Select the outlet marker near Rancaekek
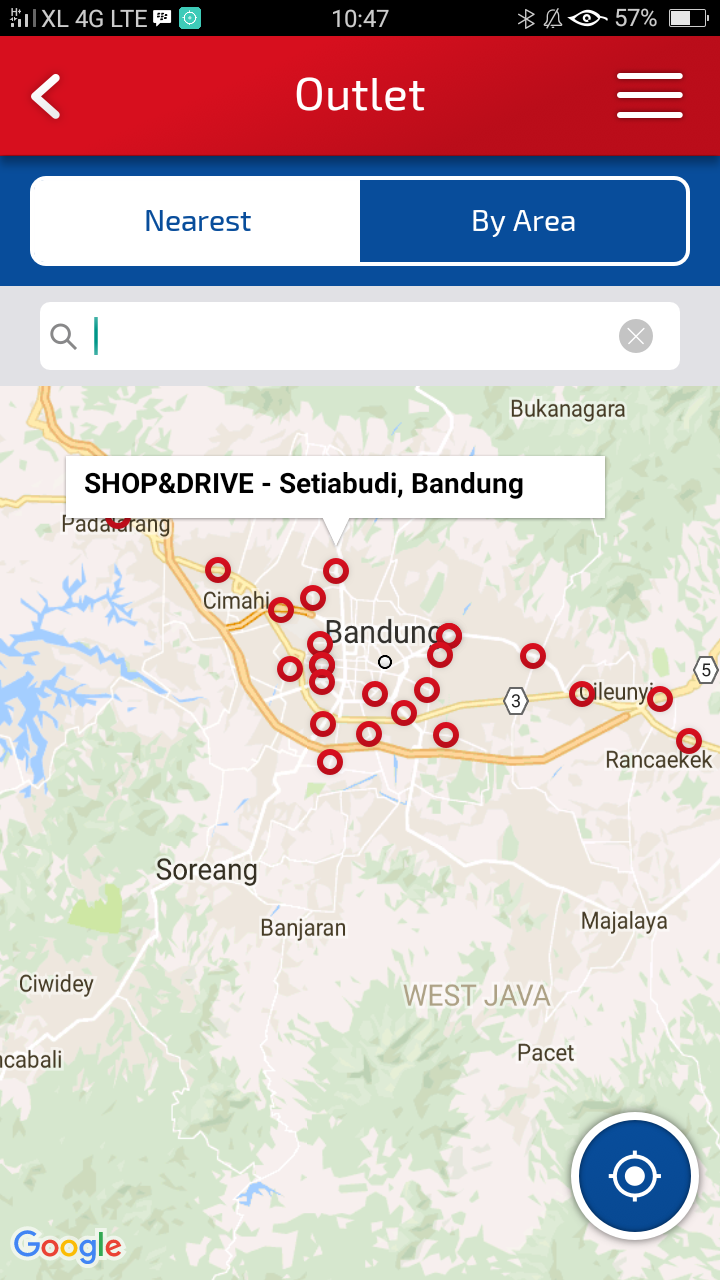Screen dimensions: 720x1280 (689, 741)
